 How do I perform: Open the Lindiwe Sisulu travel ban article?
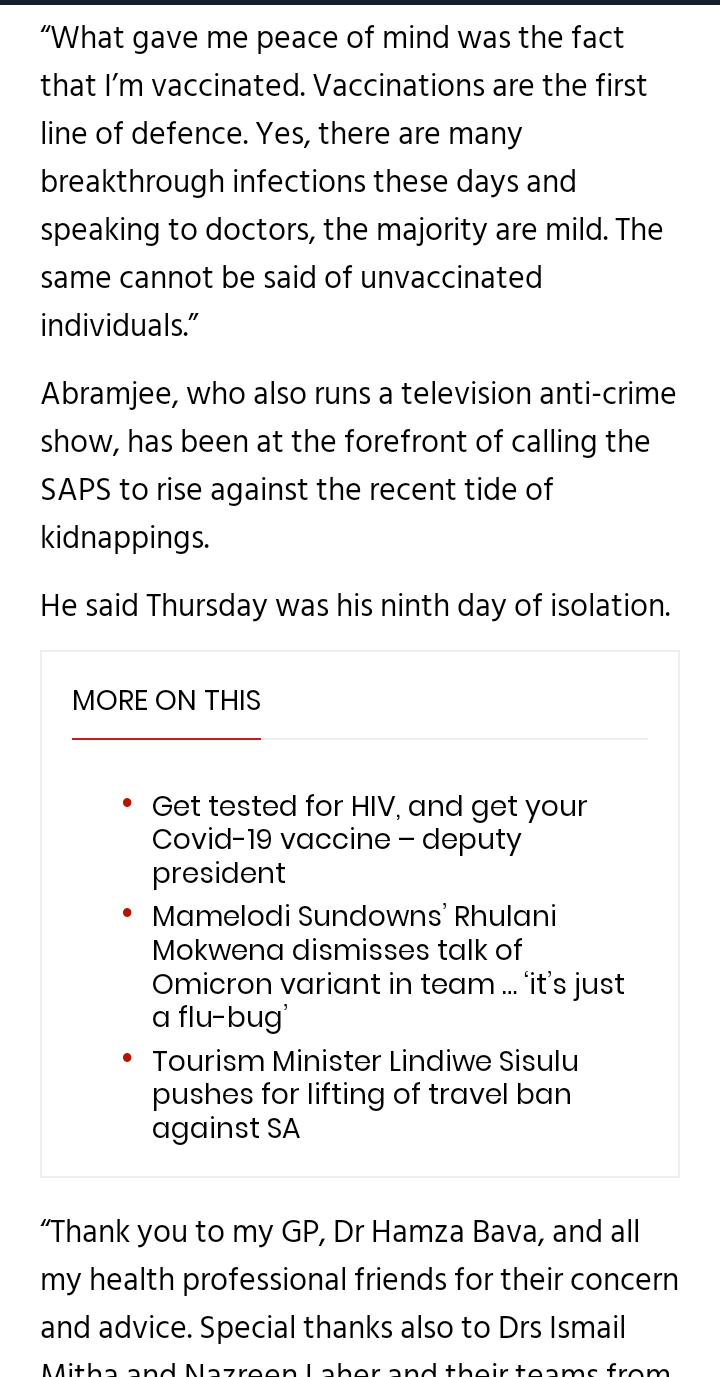tap(365, 1094)
